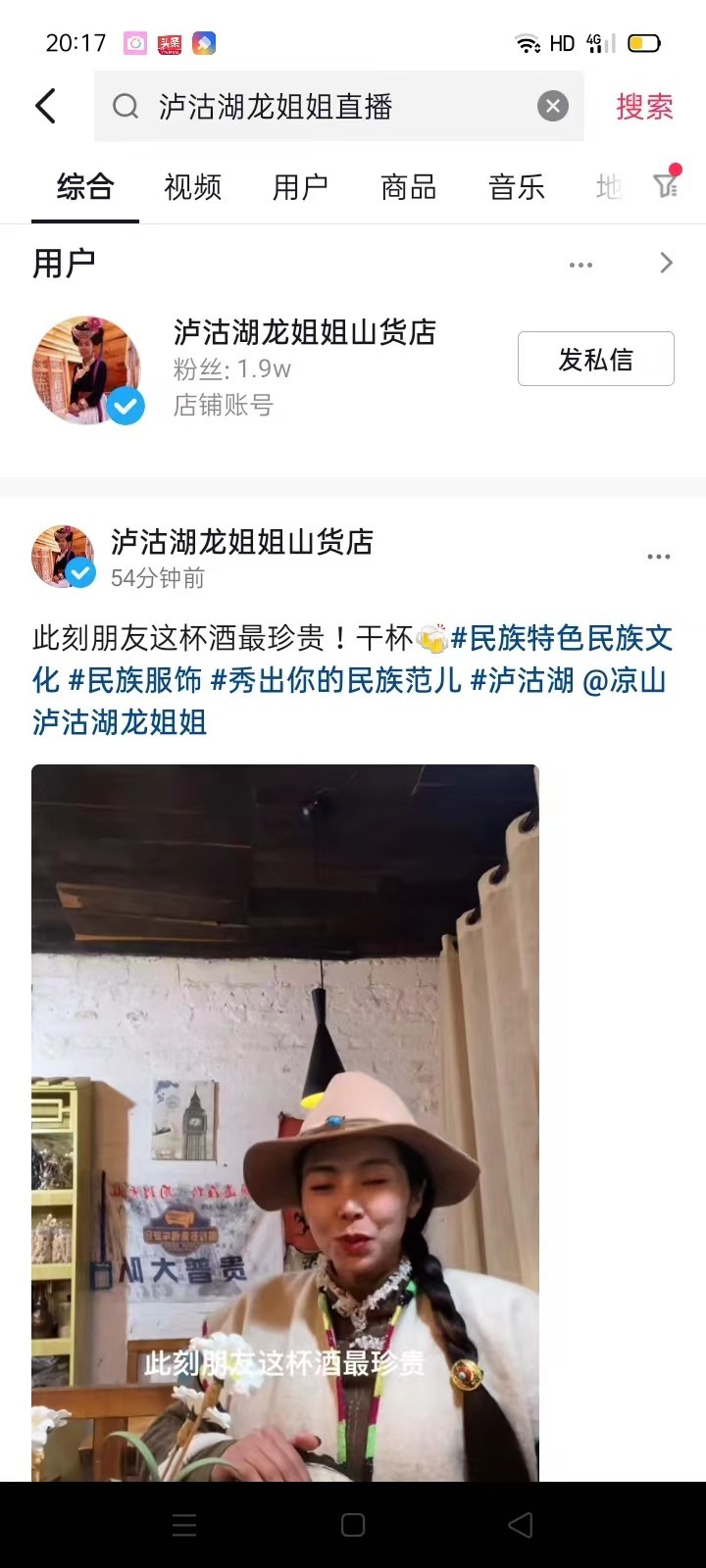Screen dimensions: 706x1568
Task: Open more options in 用户 section
Action: click(580, 265)
